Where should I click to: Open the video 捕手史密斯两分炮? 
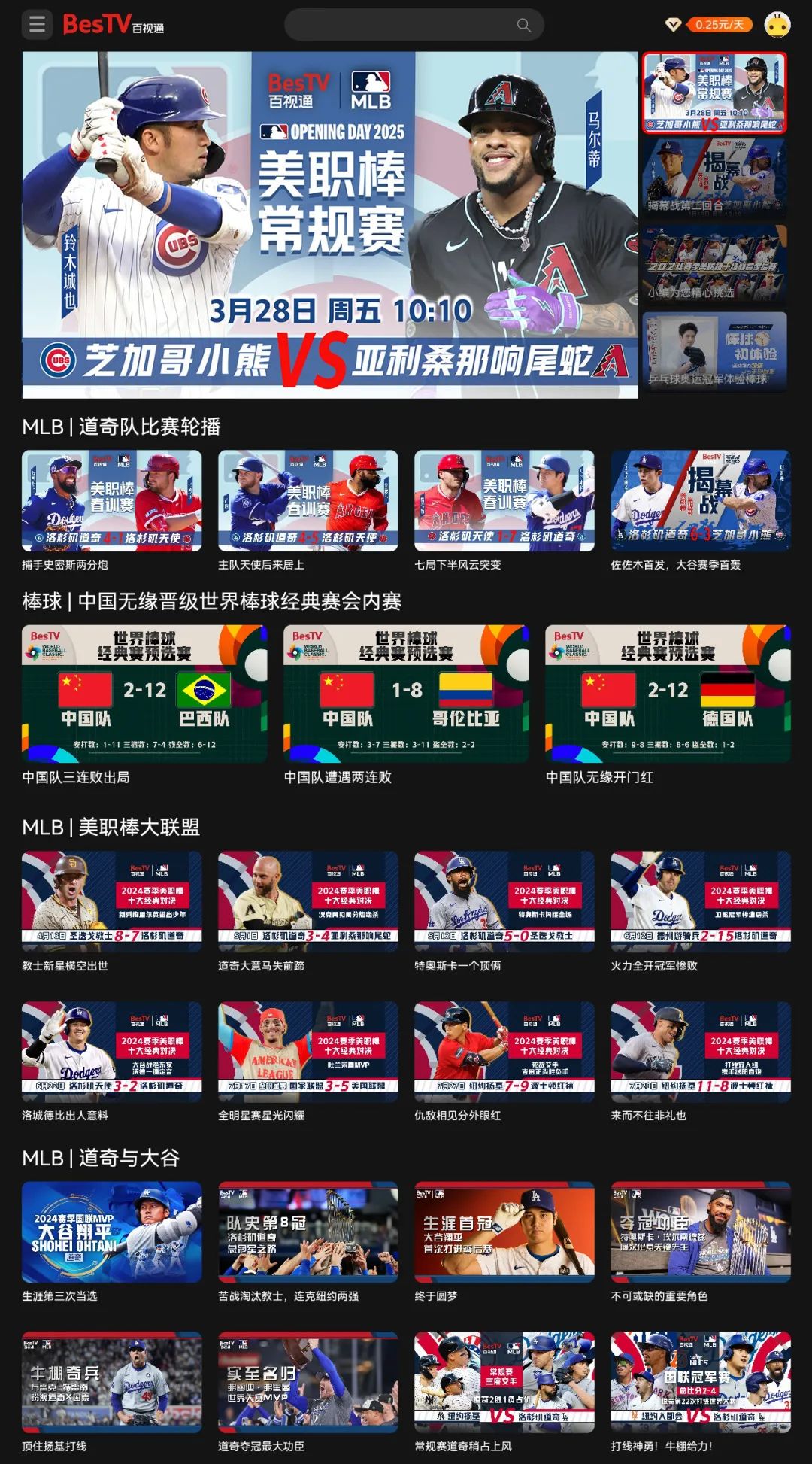(111, 500)
